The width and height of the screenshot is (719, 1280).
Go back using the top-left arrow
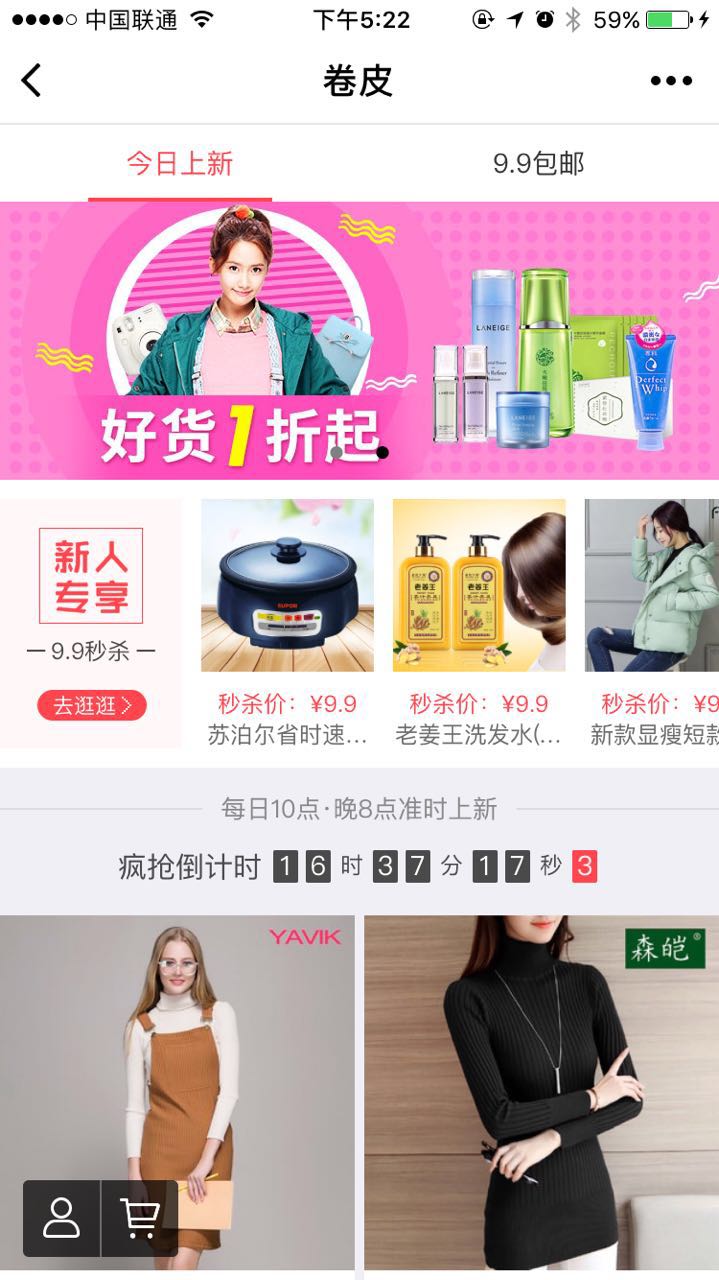32,80
